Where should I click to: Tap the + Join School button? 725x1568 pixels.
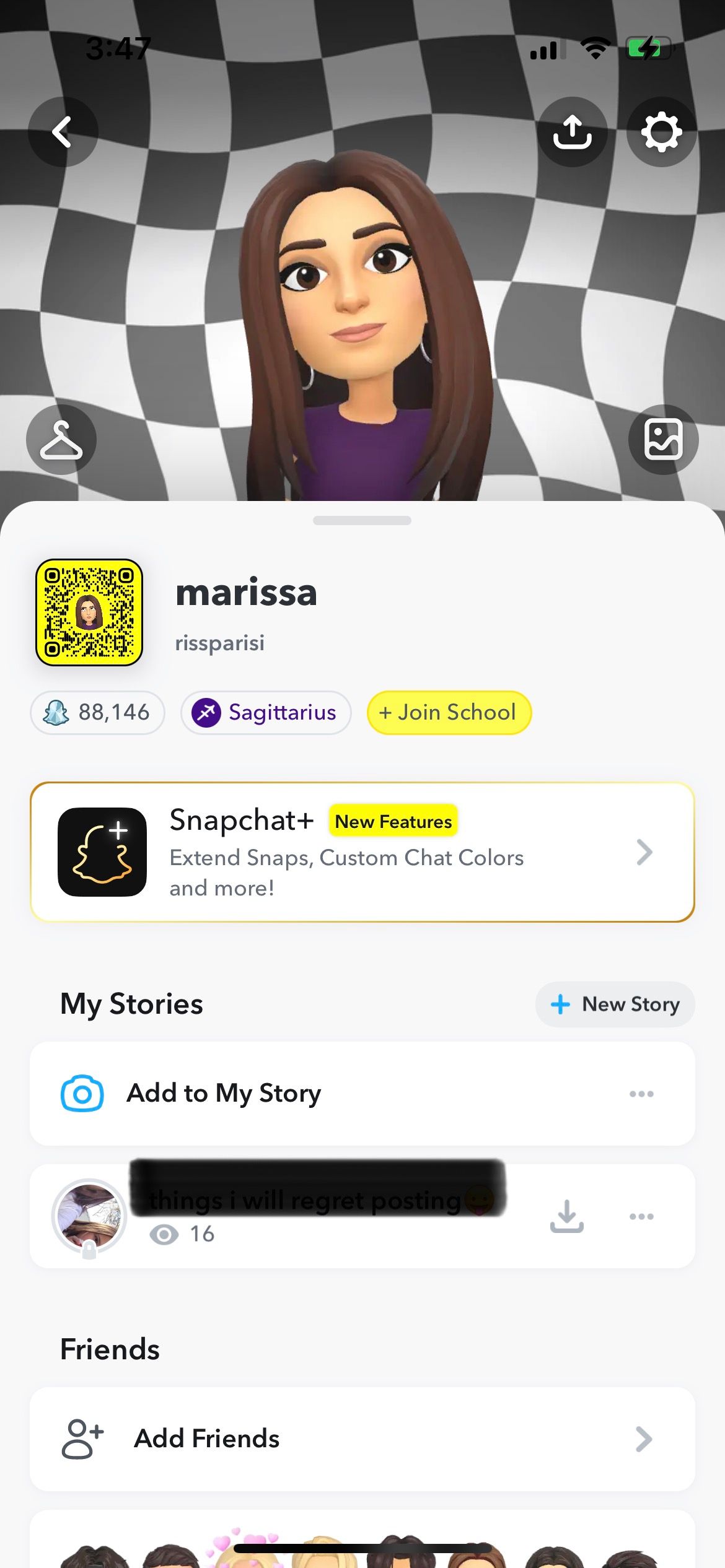coord(448,713)
